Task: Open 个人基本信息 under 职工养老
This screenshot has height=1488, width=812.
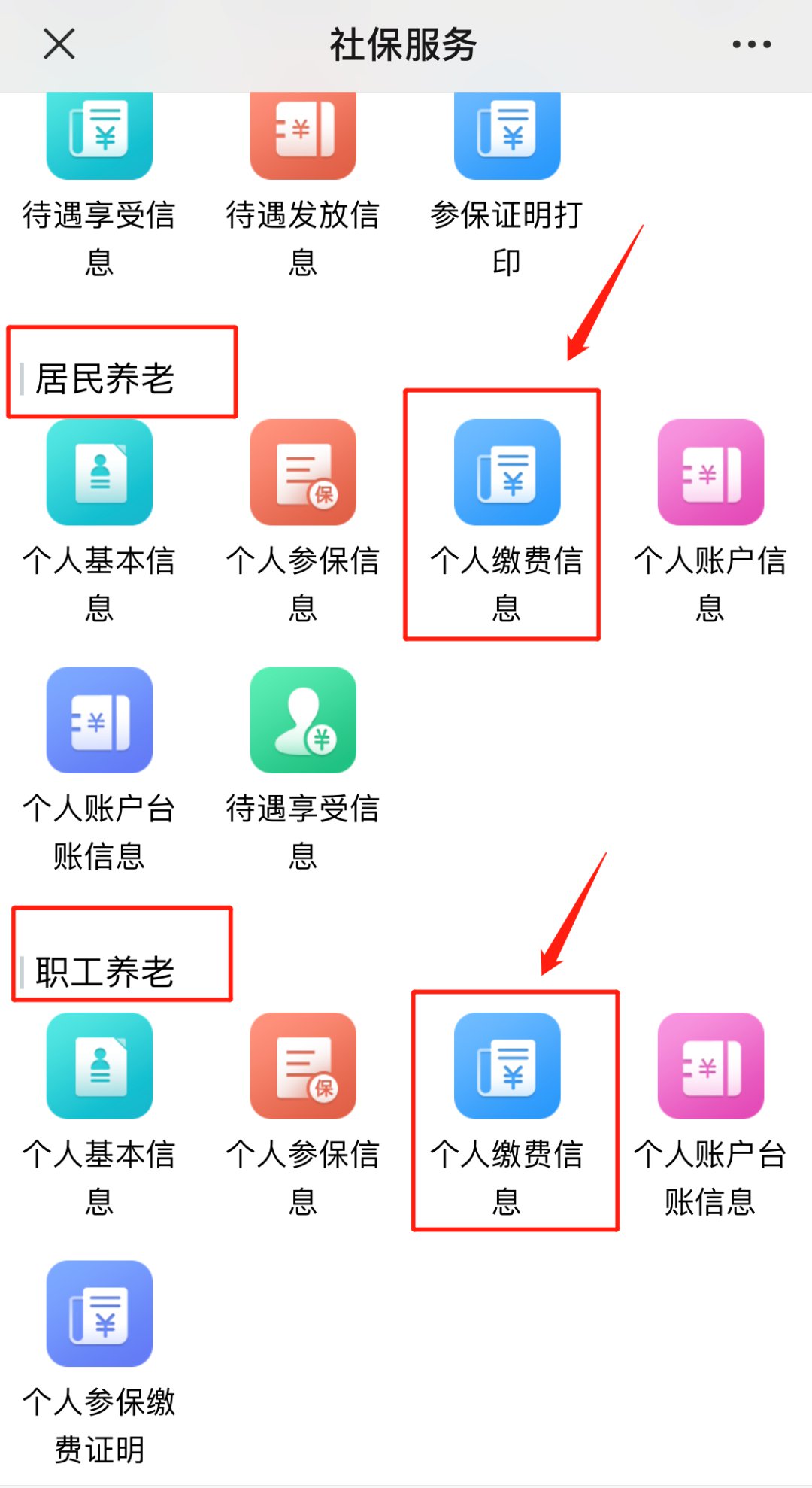Action: [x=99, y=1065]
